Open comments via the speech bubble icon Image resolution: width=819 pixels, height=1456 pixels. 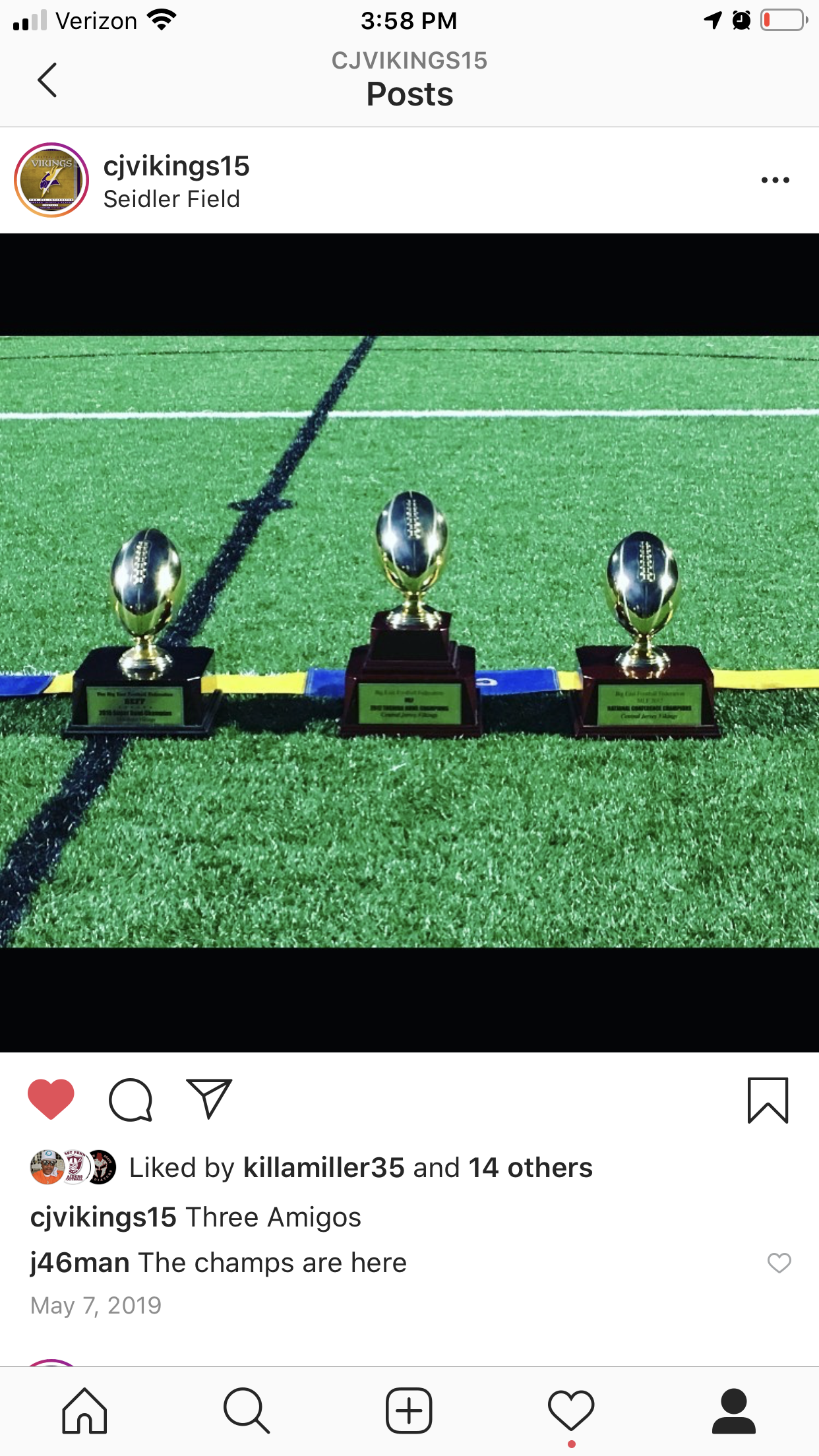pyautogui.click(x=131, y=1099)
